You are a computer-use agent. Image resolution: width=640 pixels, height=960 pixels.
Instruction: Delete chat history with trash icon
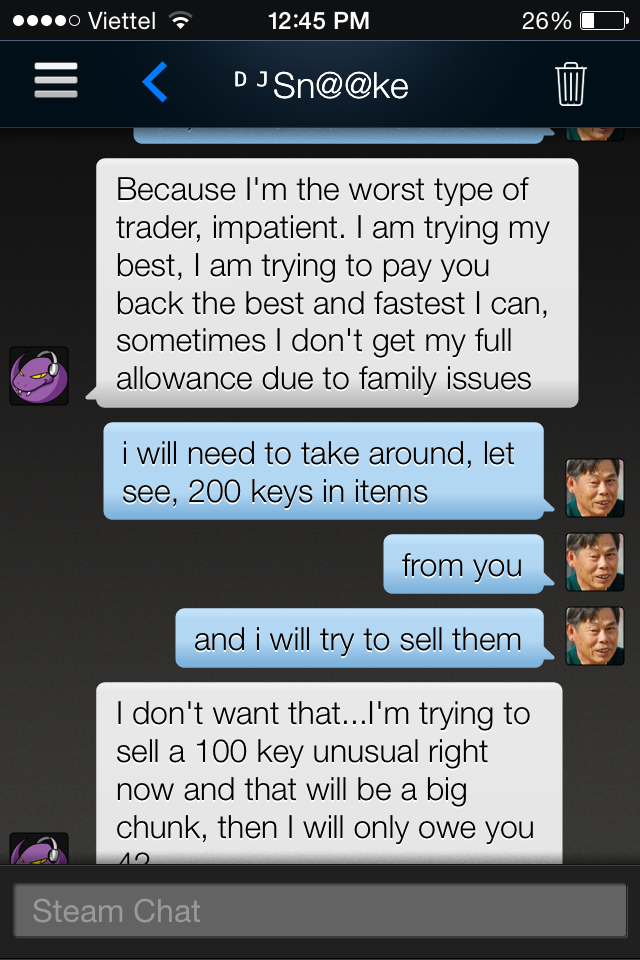point(570,83)
